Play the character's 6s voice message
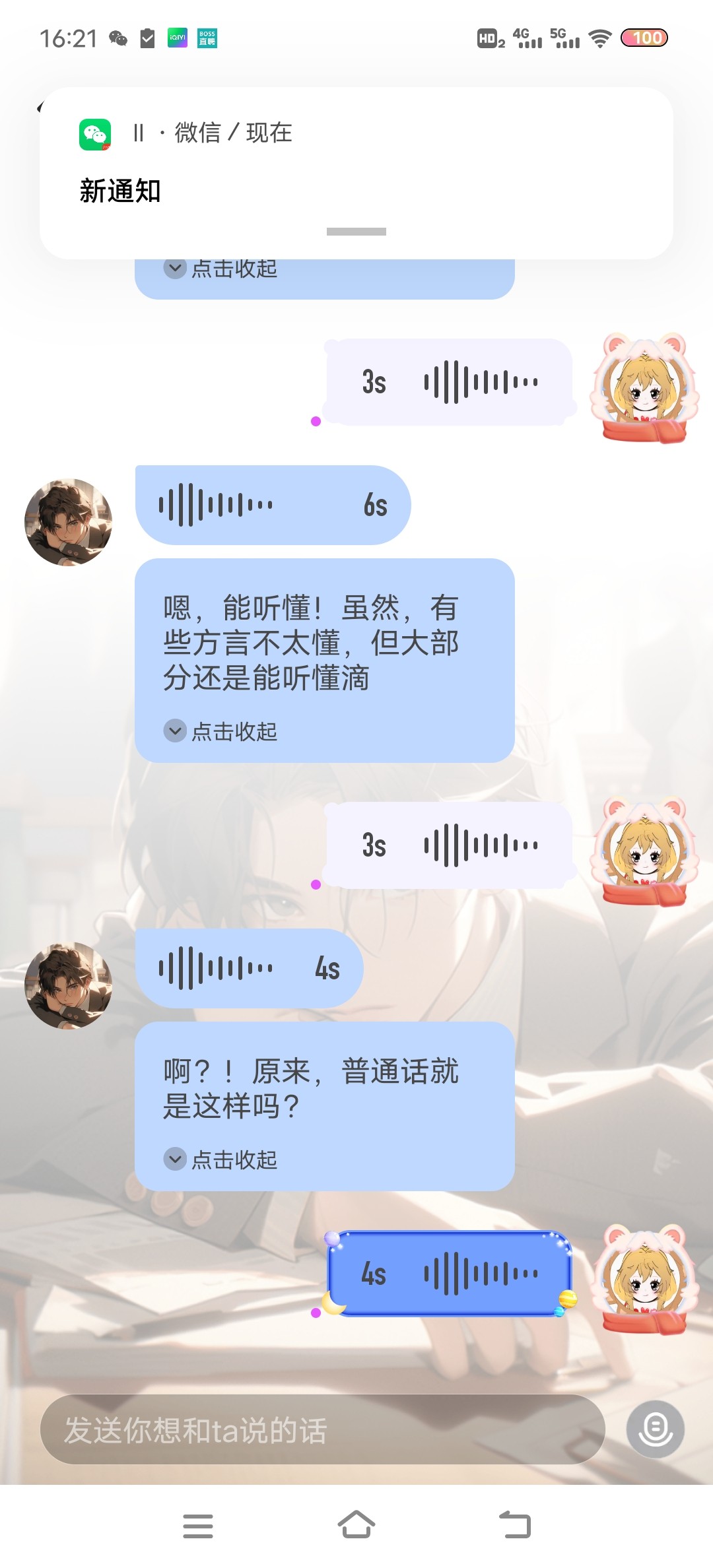This screenshot has height=1568, width=713. point(273,505)
